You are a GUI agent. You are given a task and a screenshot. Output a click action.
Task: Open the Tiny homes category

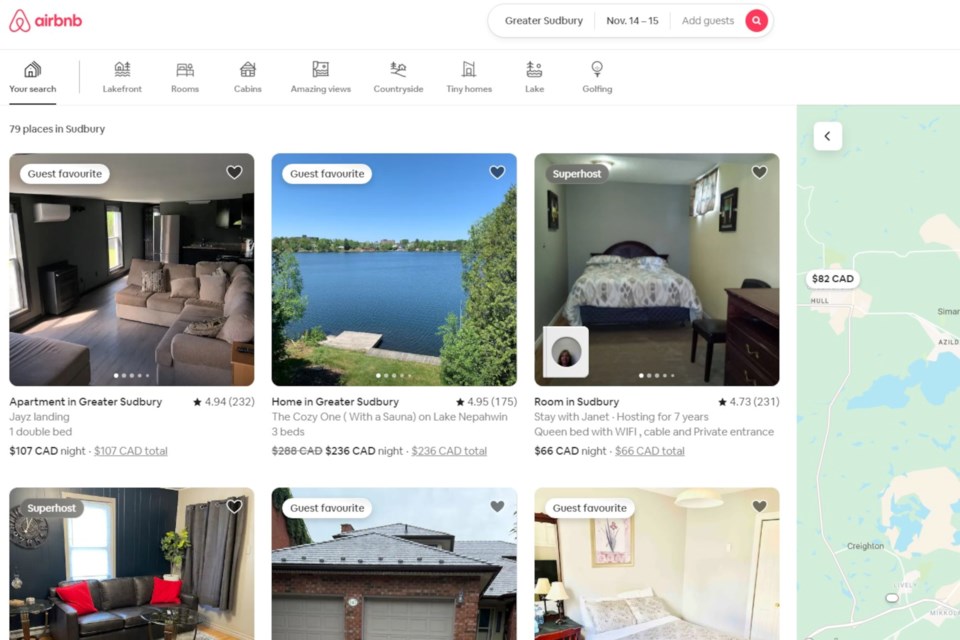(x=469, y=77)
